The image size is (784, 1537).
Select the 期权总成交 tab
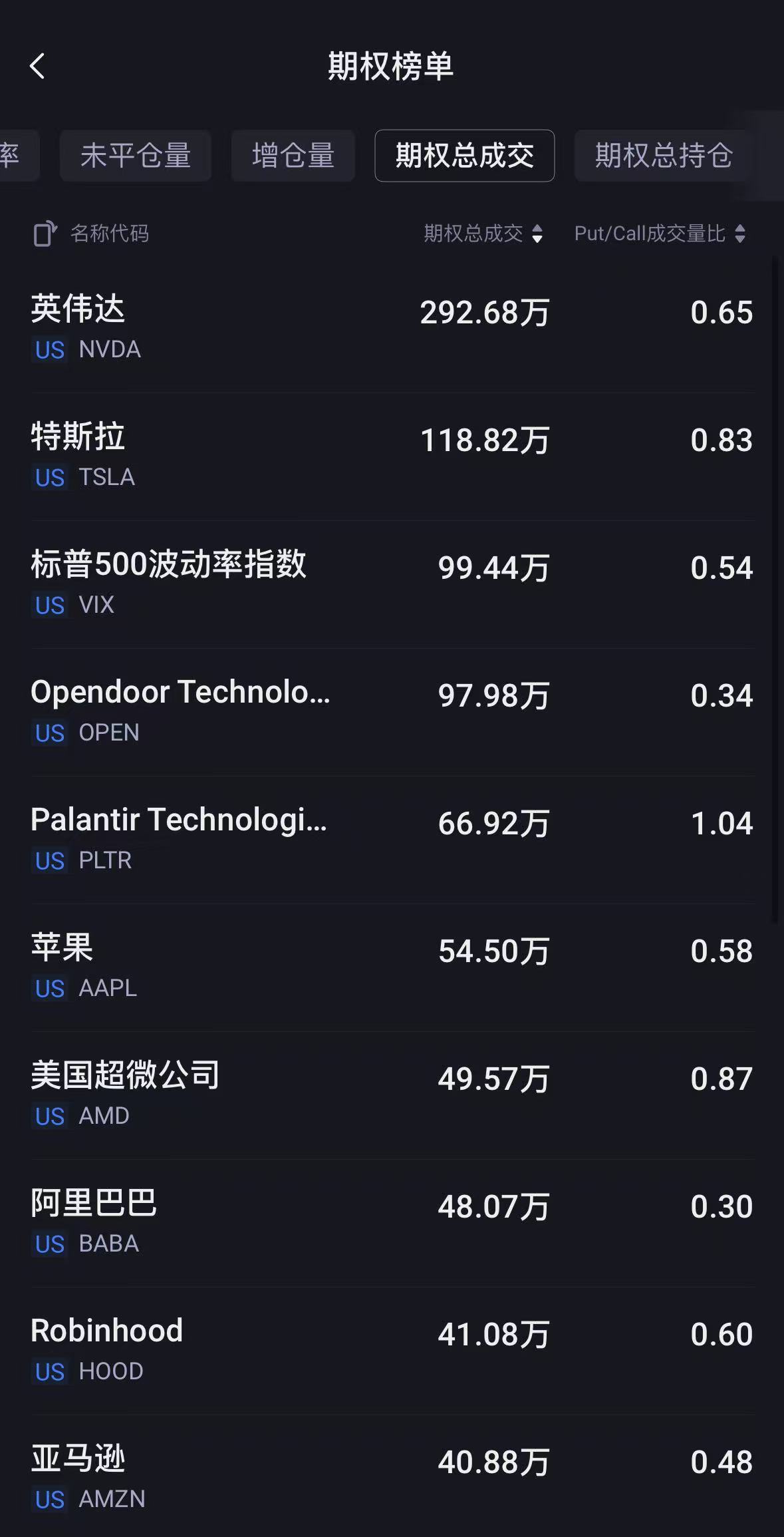coord(464,156)
